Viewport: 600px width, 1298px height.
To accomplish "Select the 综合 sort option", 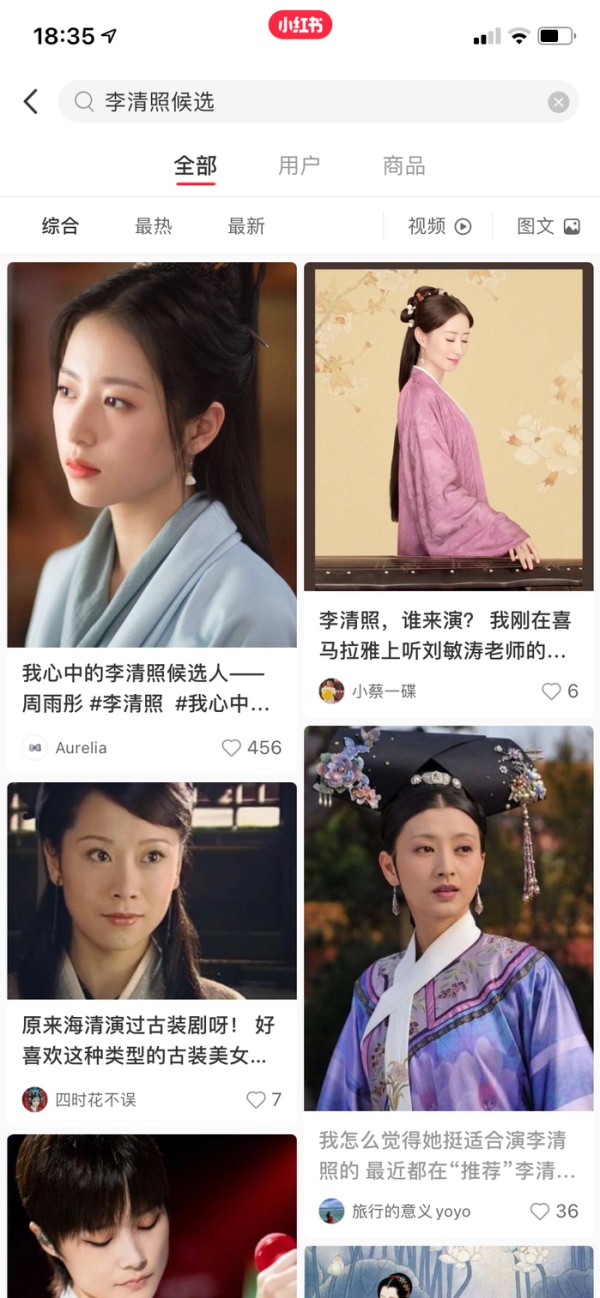I will 60,226.
